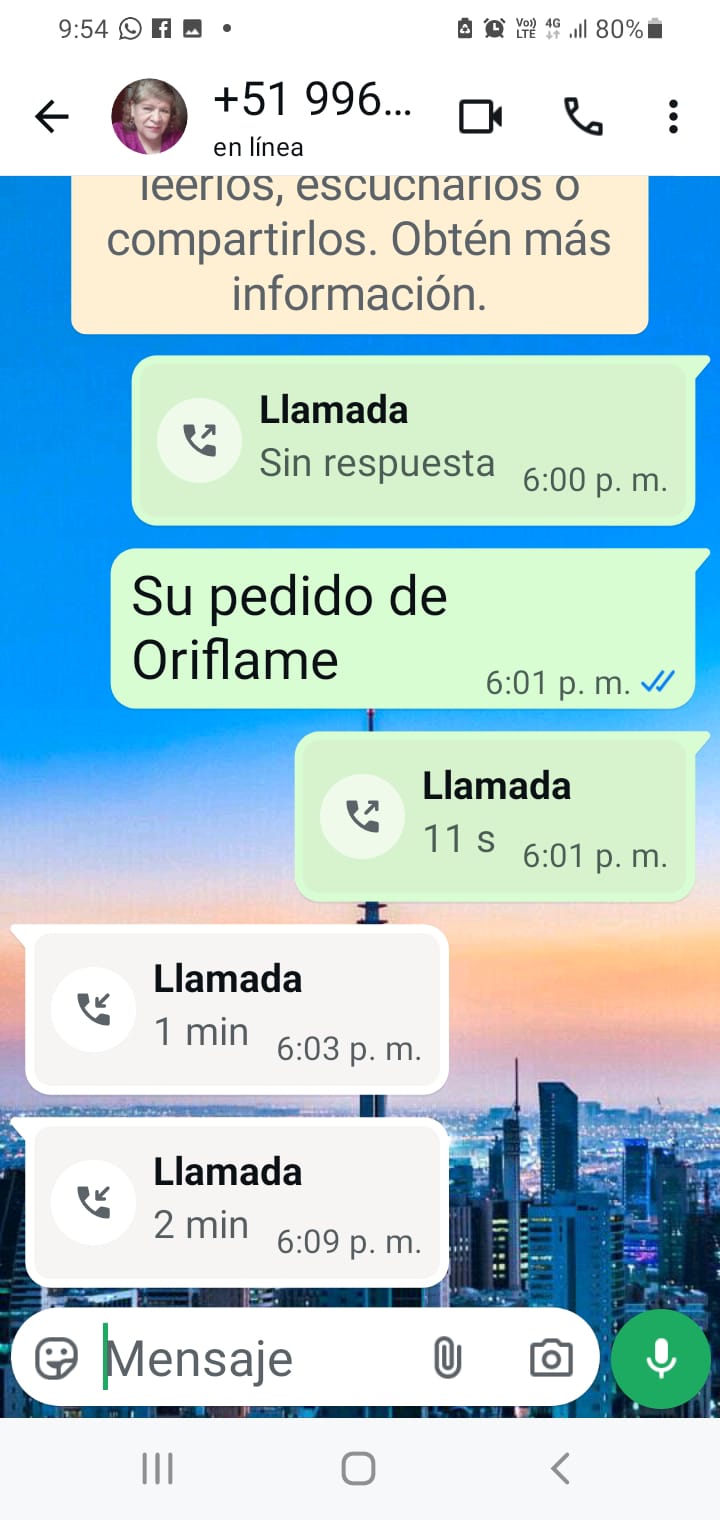Go back to the chat list
This screenshot has width=720, height=1520.
(52, 118)
